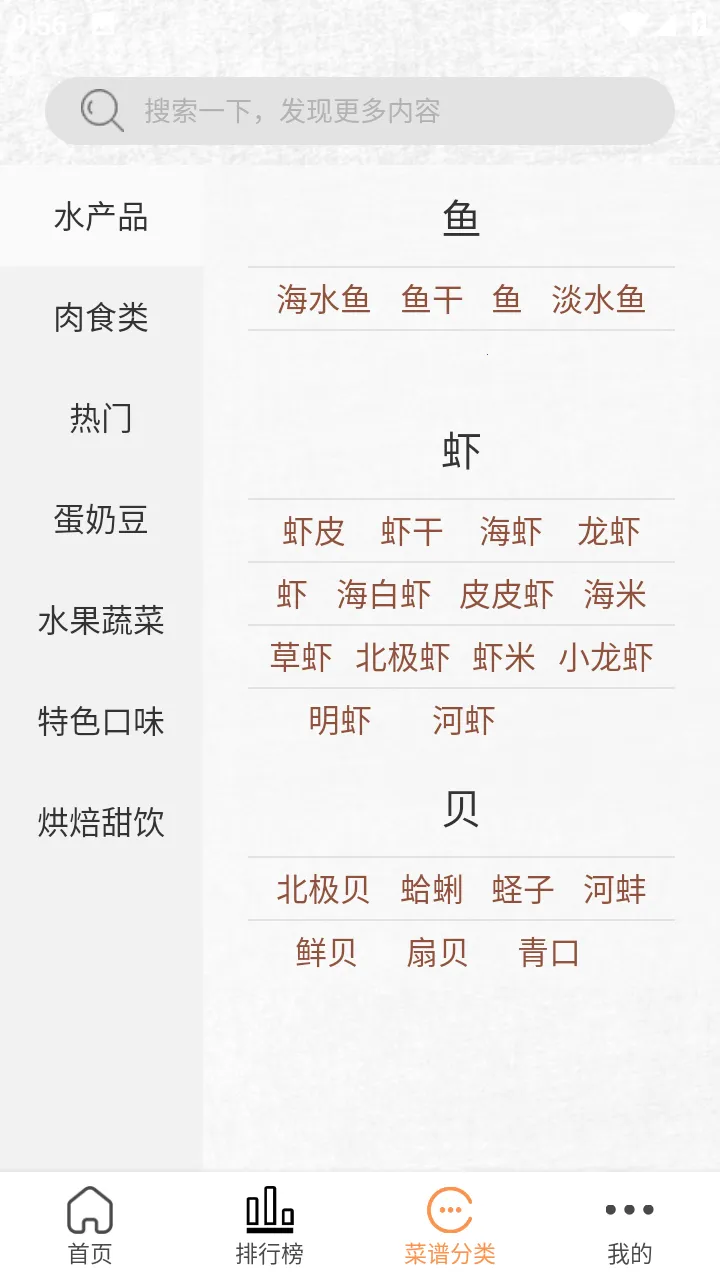Select the 肉食类 category

coord(101,318)
